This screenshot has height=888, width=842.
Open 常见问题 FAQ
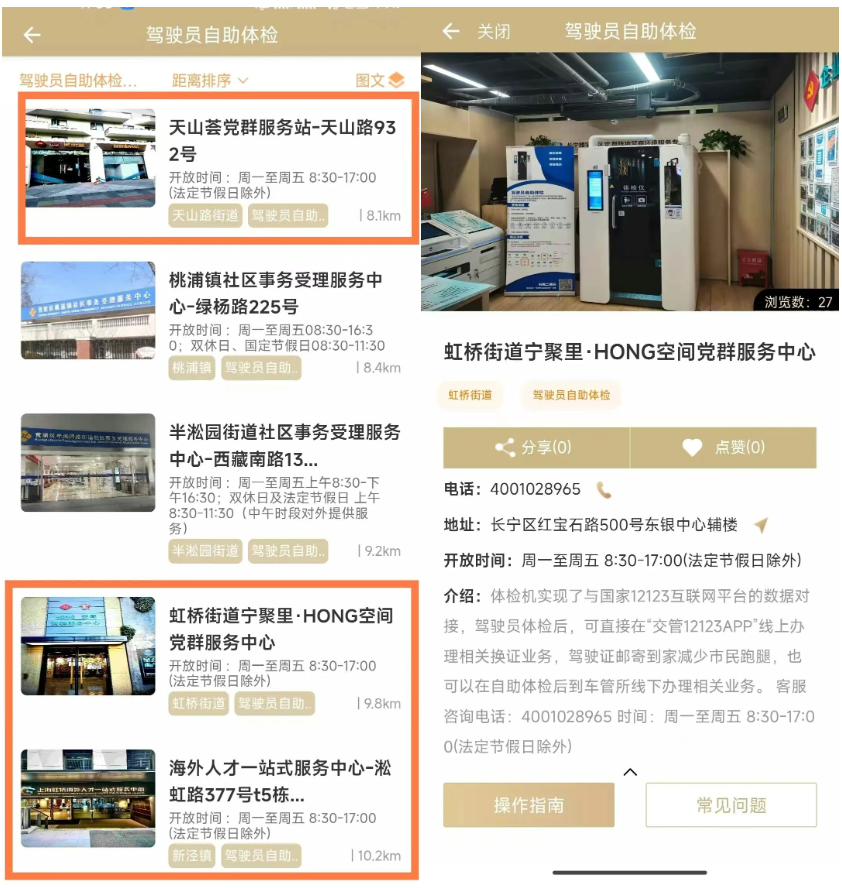click(x=731, y=805)
